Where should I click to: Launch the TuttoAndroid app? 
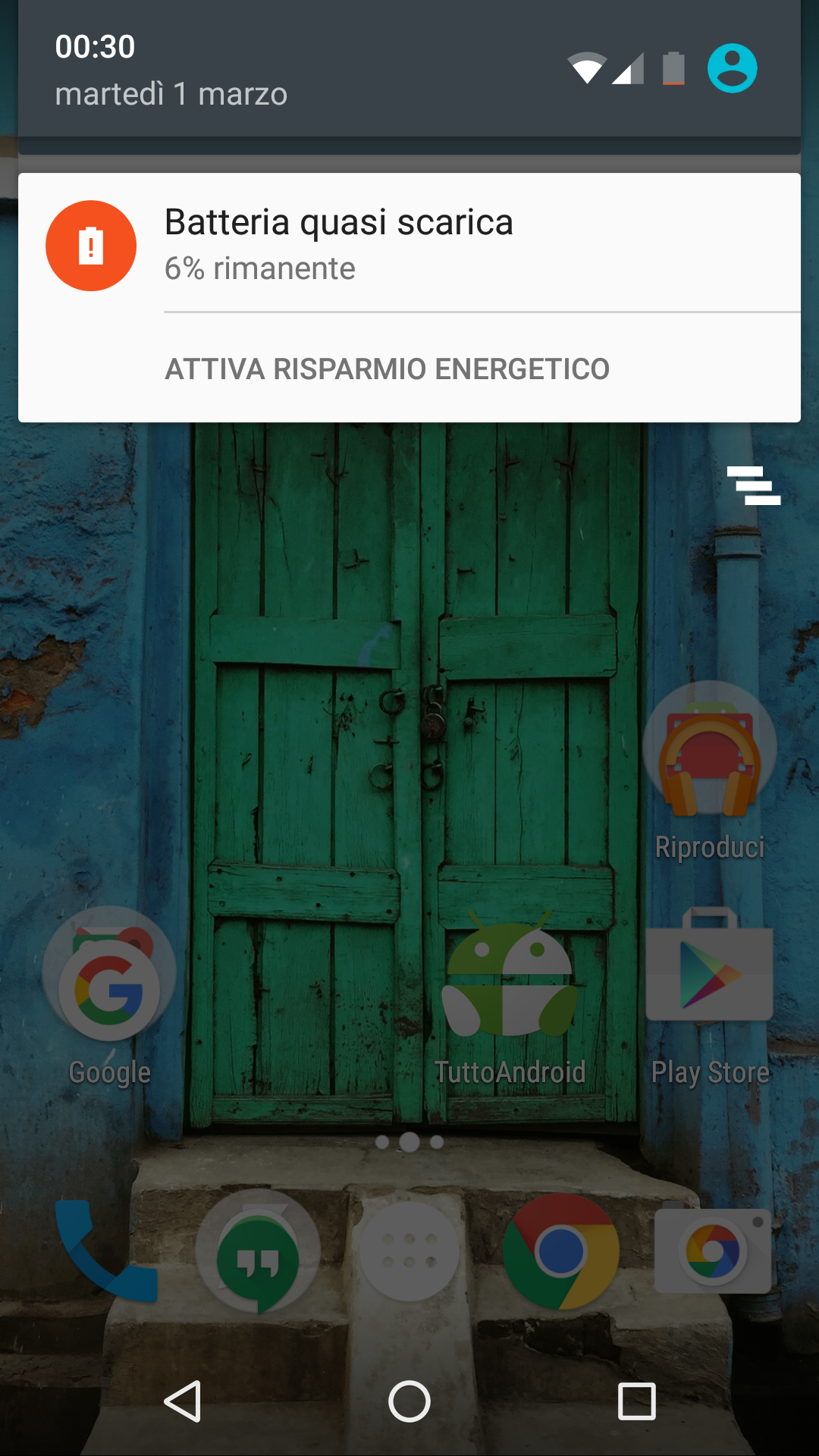coord(510,997)
